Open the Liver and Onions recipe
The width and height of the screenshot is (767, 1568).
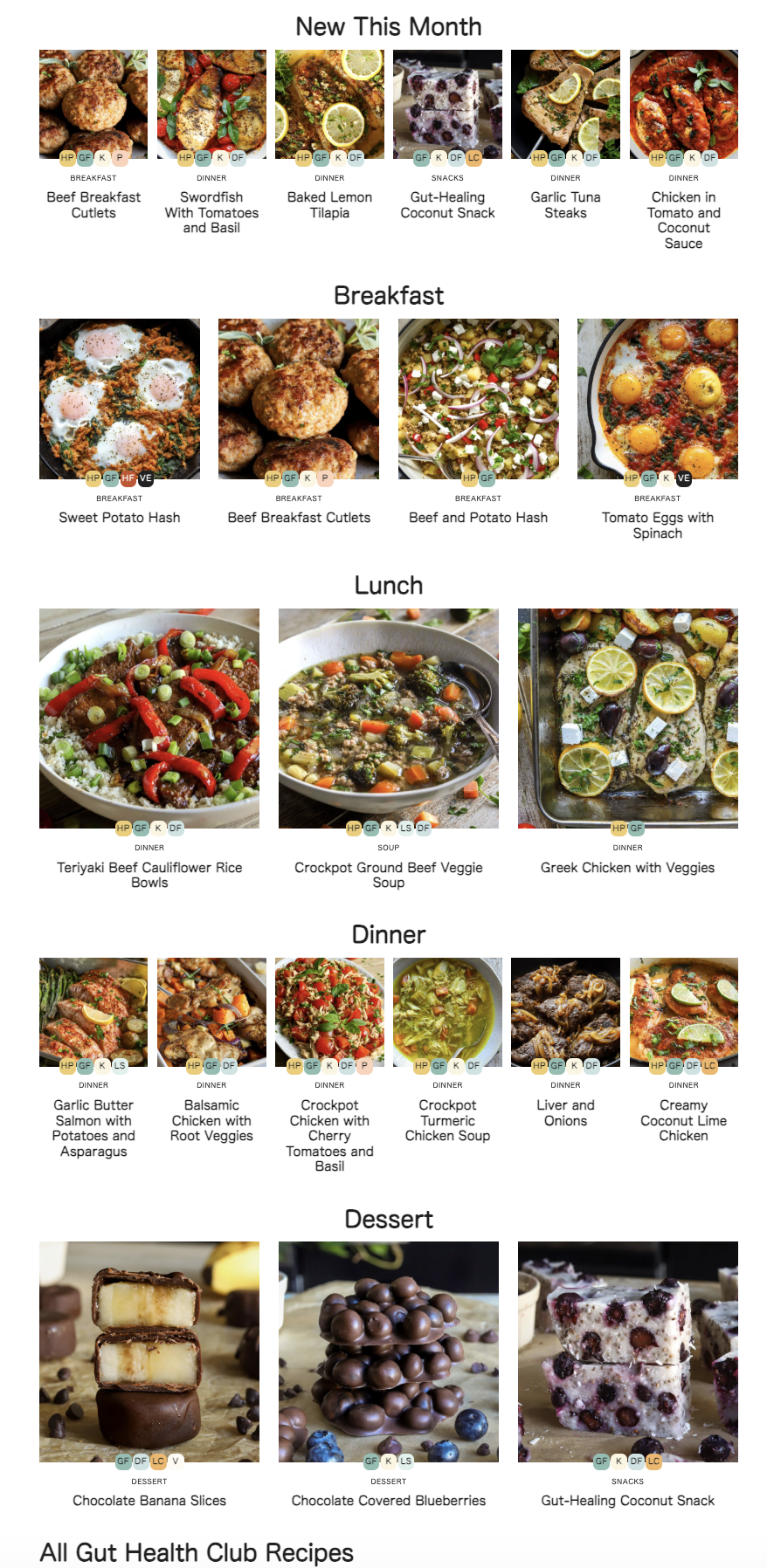pos(565,1113)
